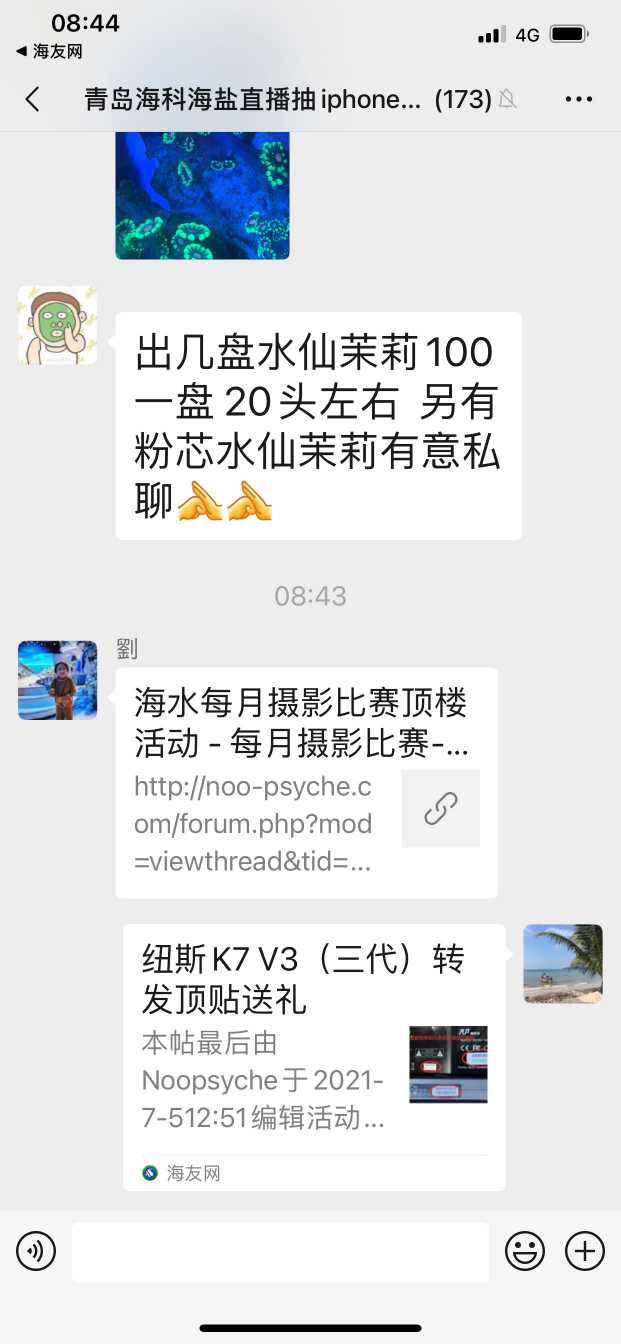Open the 海水每月摄影比赛 link card
The height and width of the screenshot is (1344, 621).
306,782
